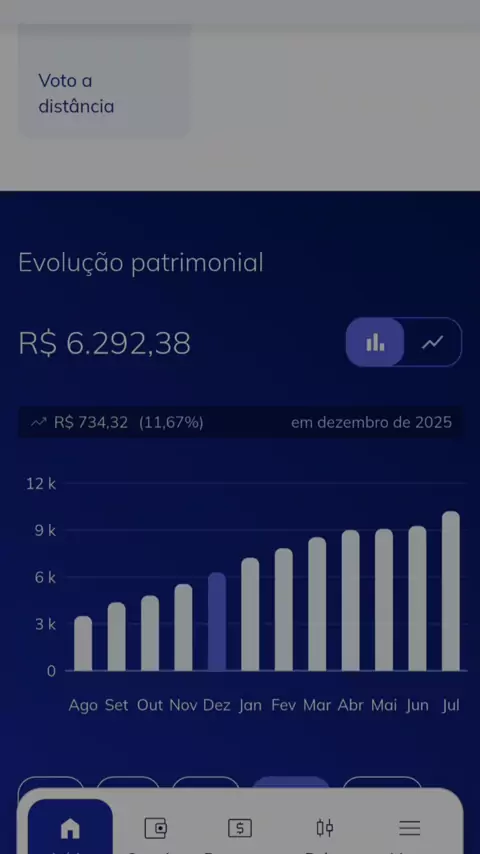Switch to line chart view

[433, 342]
